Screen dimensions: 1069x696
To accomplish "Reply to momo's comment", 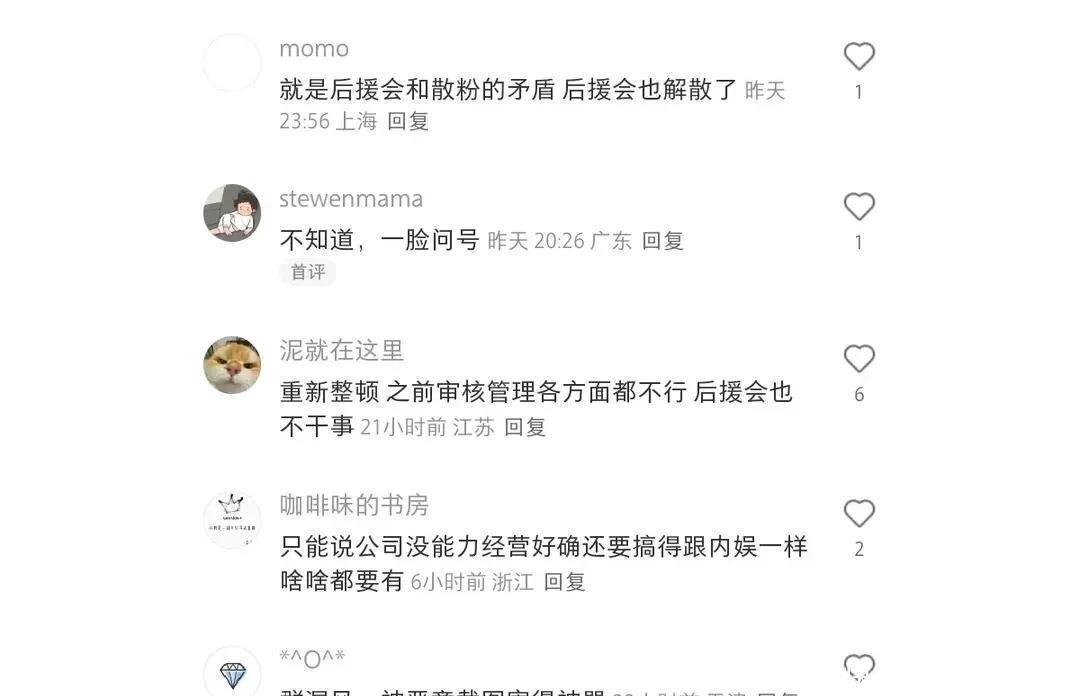I will point(408,121).
